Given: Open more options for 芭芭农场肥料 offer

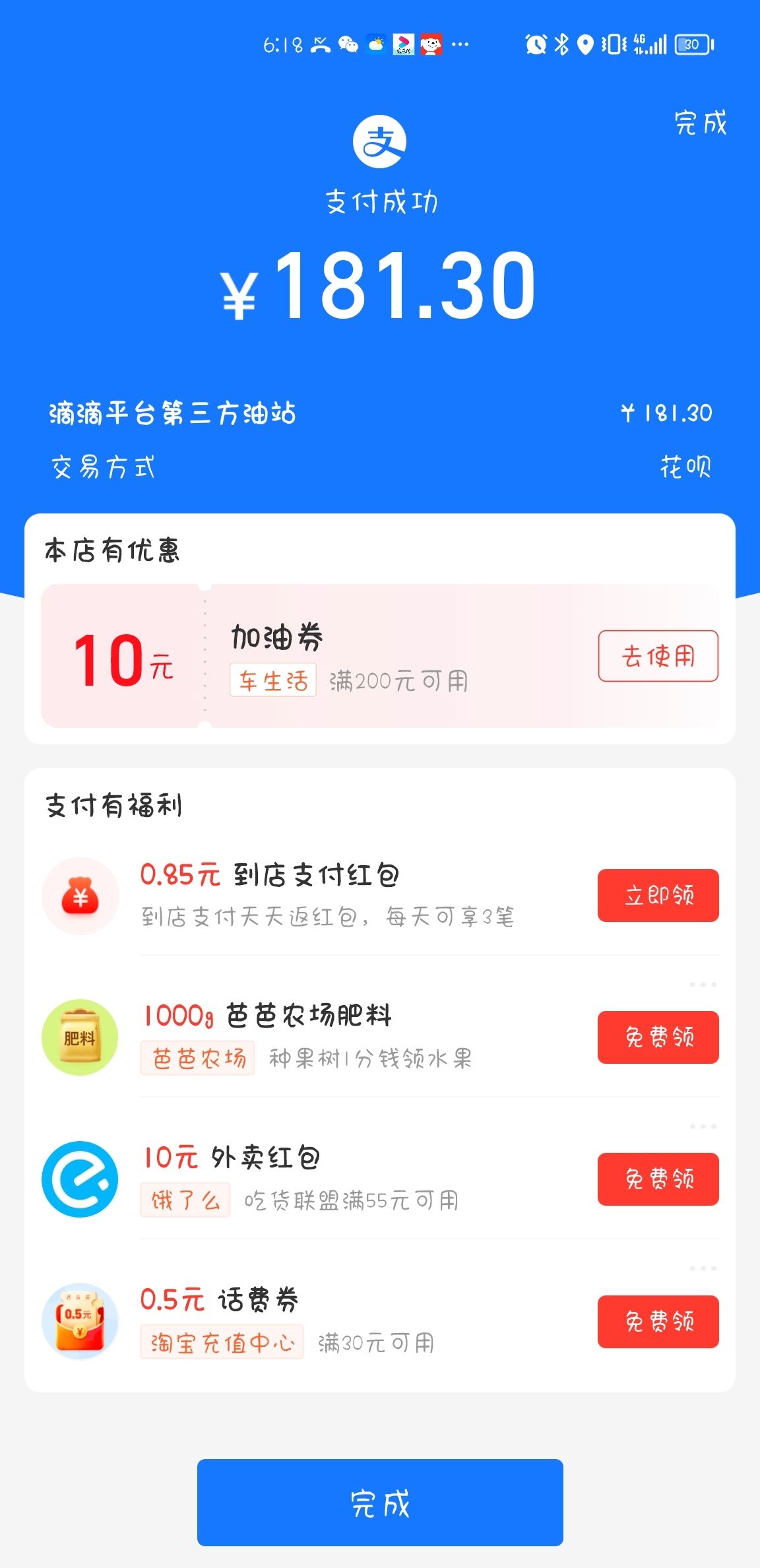Looking at the screenshot, I should (703, 985).
